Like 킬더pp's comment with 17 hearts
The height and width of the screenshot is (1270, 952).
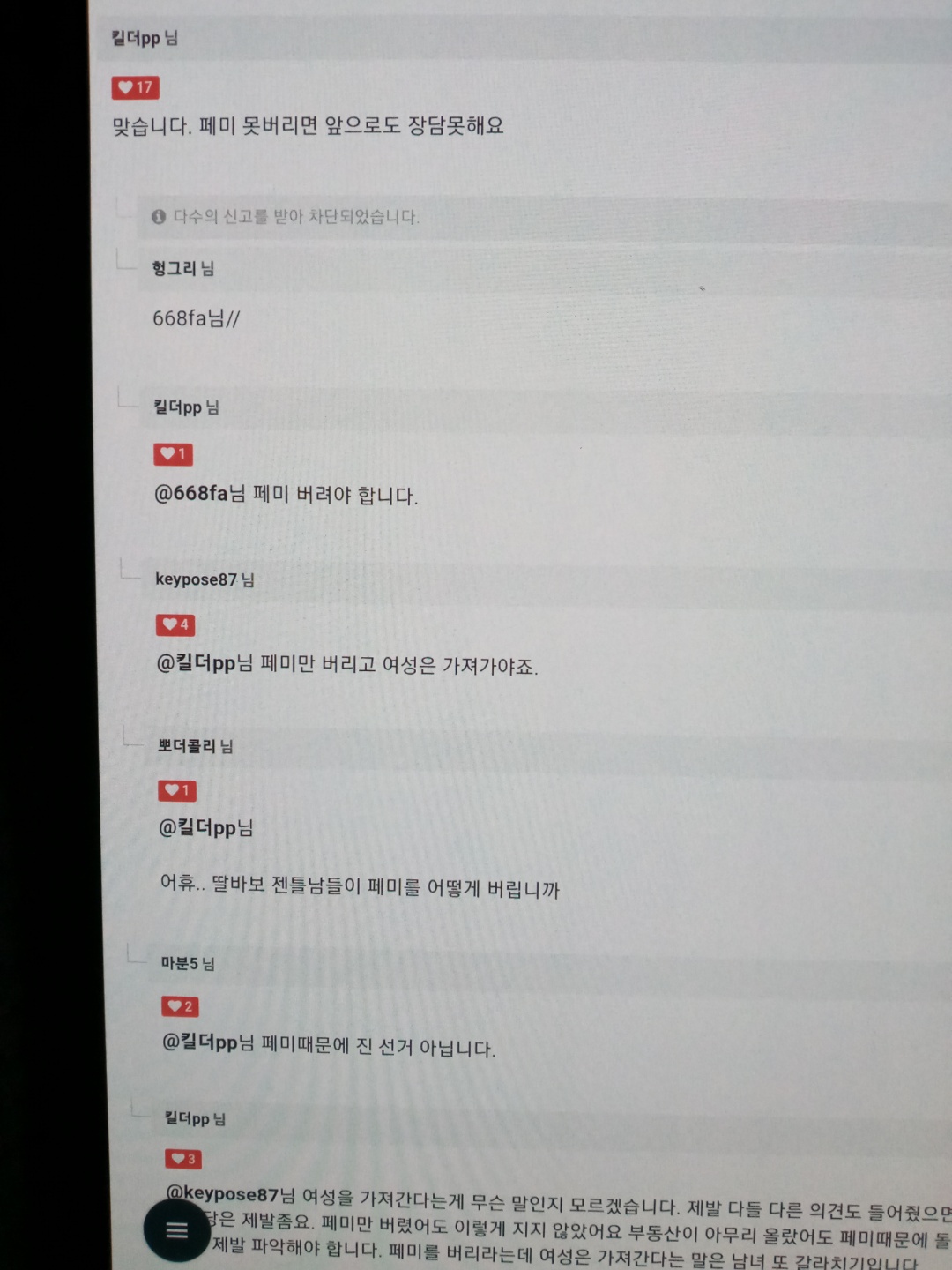[135, 87]
